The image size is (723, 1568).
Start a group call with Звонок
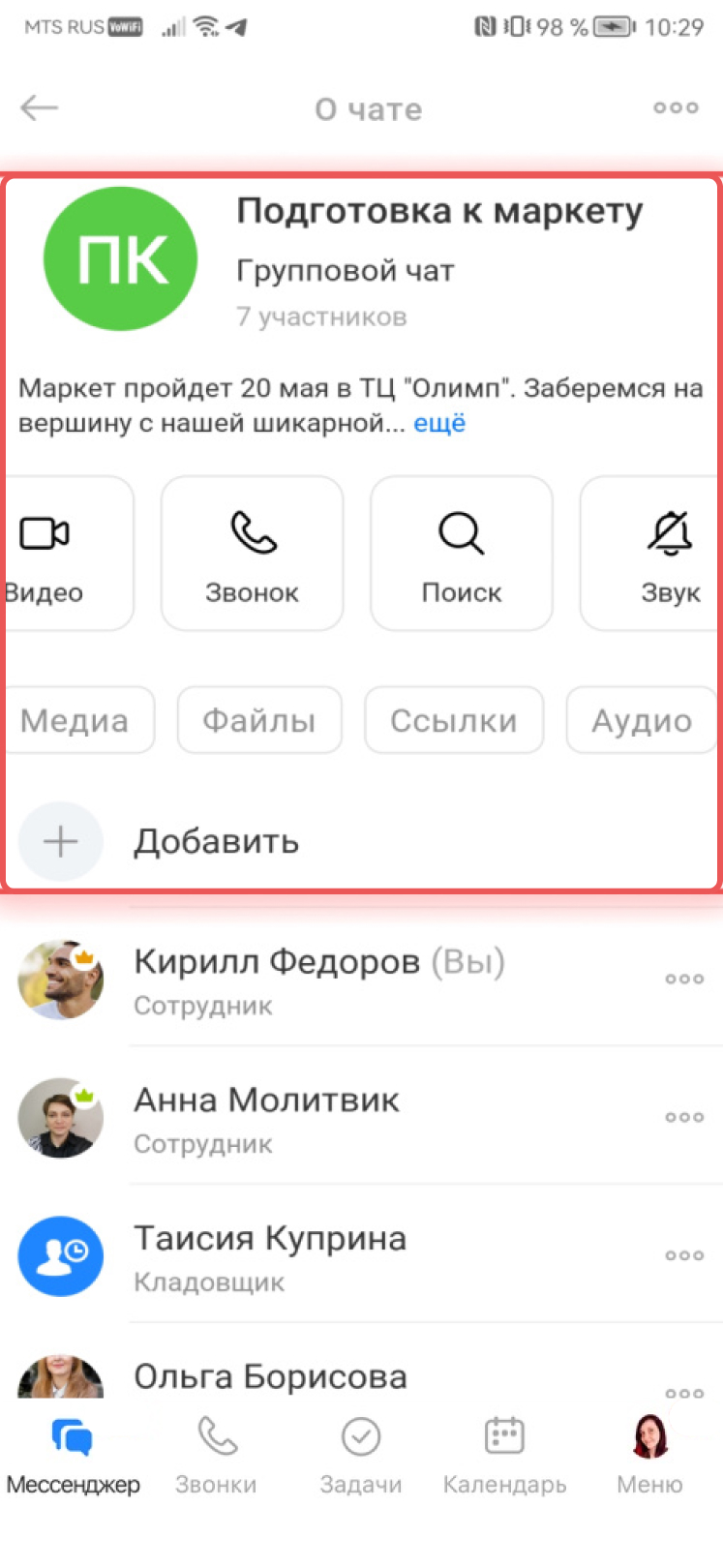253,554
